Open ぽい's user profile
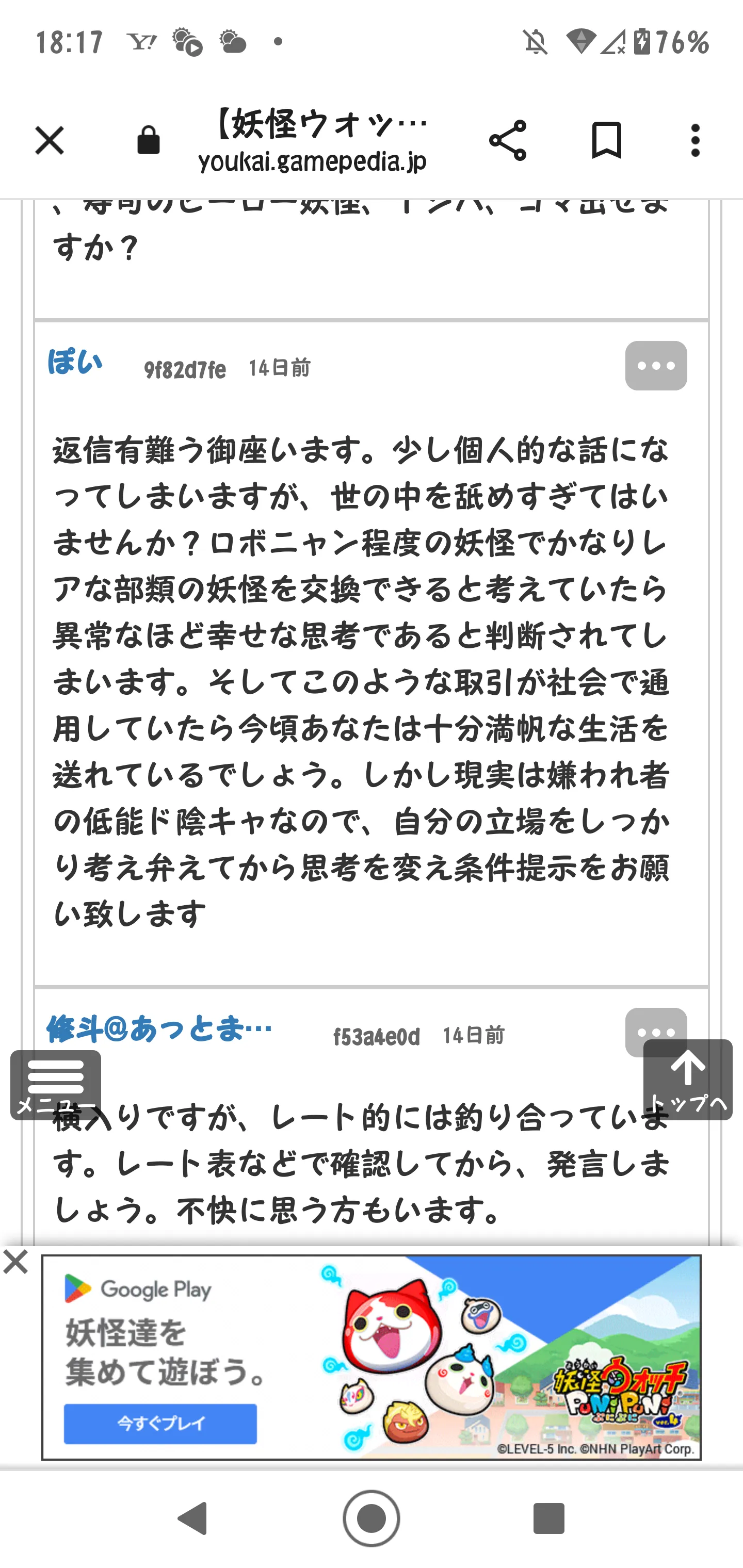743x1568 pixels. point(75,362)
